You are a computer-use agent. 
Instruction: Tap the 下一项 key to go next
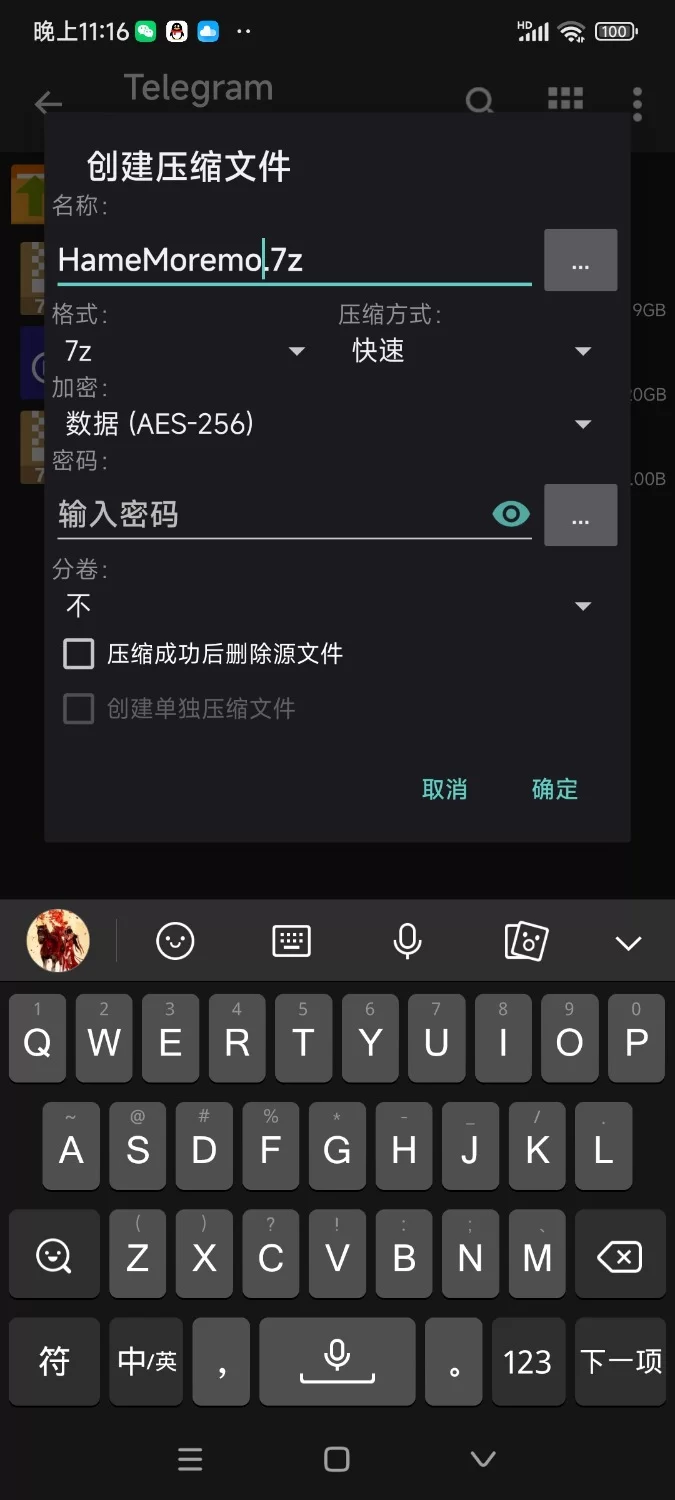click(x=621, y=1361)
